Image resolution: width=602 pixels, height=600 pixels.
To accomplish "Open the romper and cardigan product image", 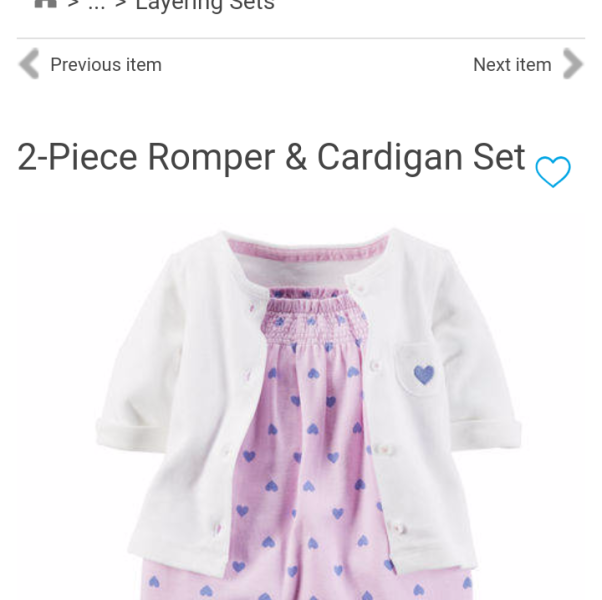I will tap(301, 407).
